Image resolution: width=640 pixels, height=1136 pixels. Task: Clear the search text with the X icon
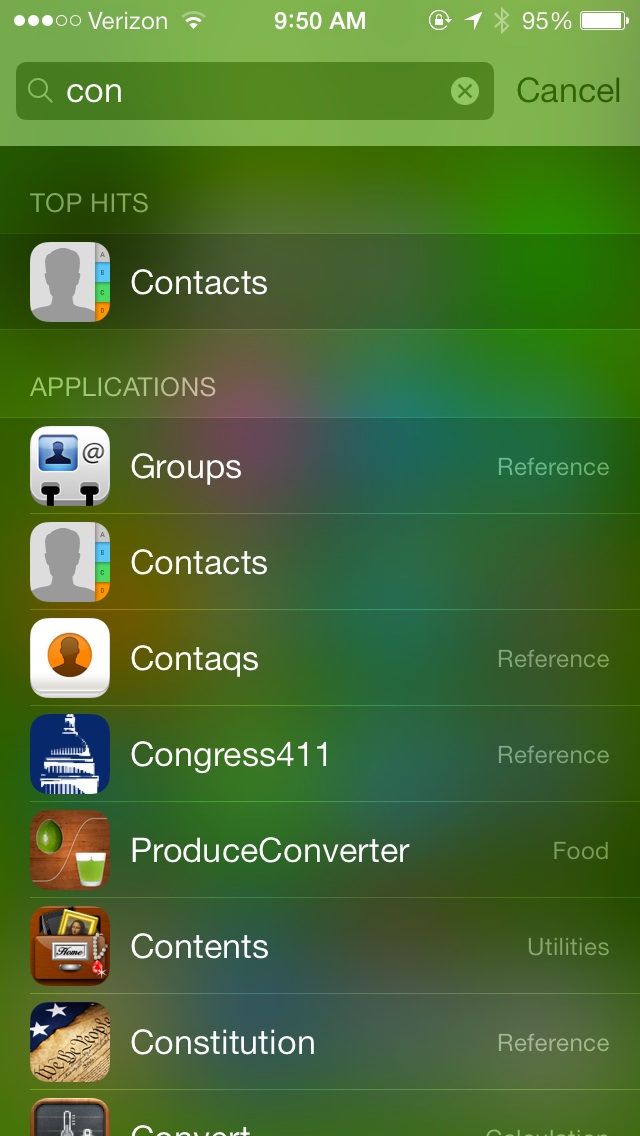pyautogui.click(x=465, y=91)
